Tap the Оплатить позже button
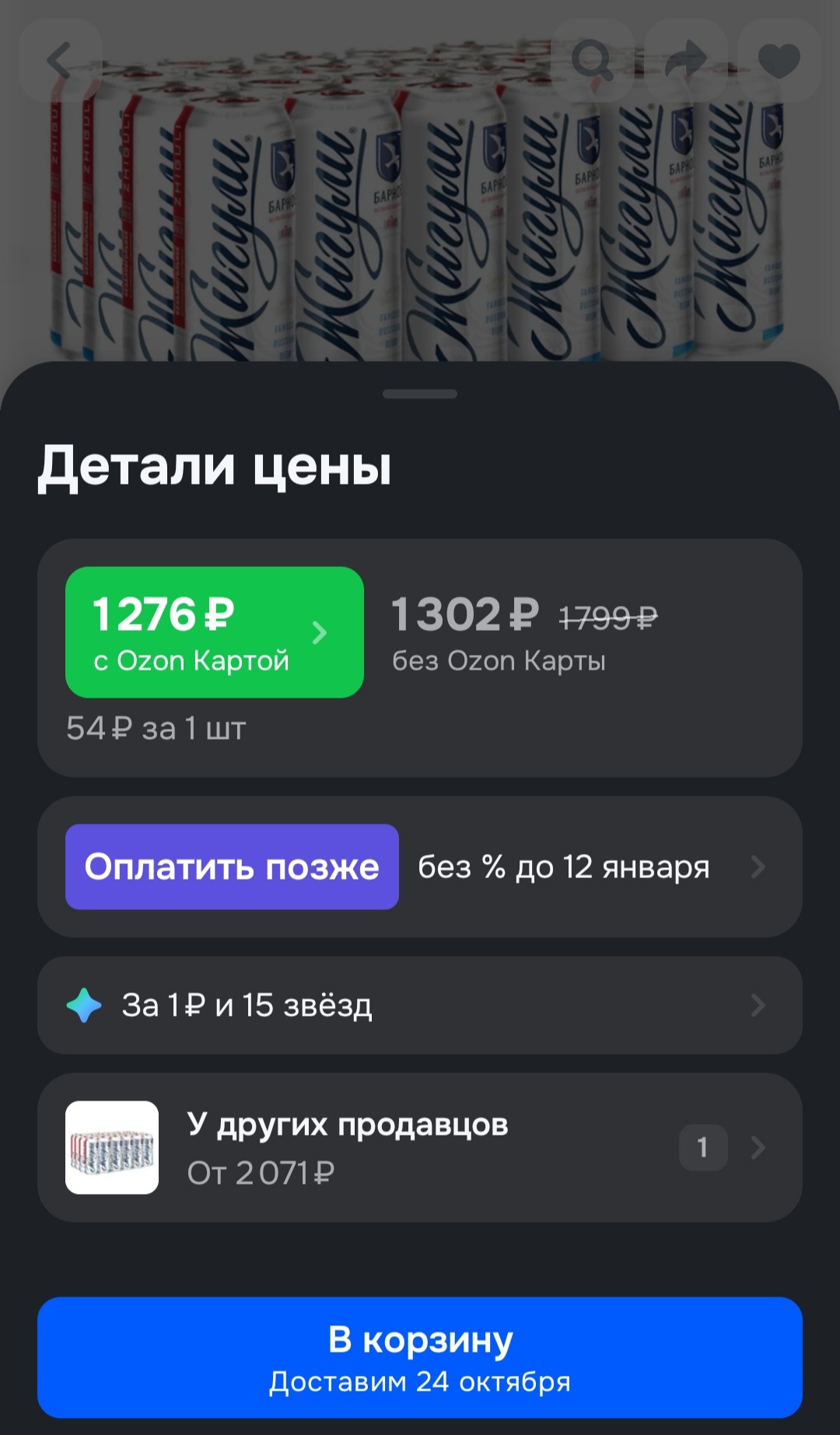This screenshot has width=840, height=1435. pyautogui.click(x=232, y=866)
